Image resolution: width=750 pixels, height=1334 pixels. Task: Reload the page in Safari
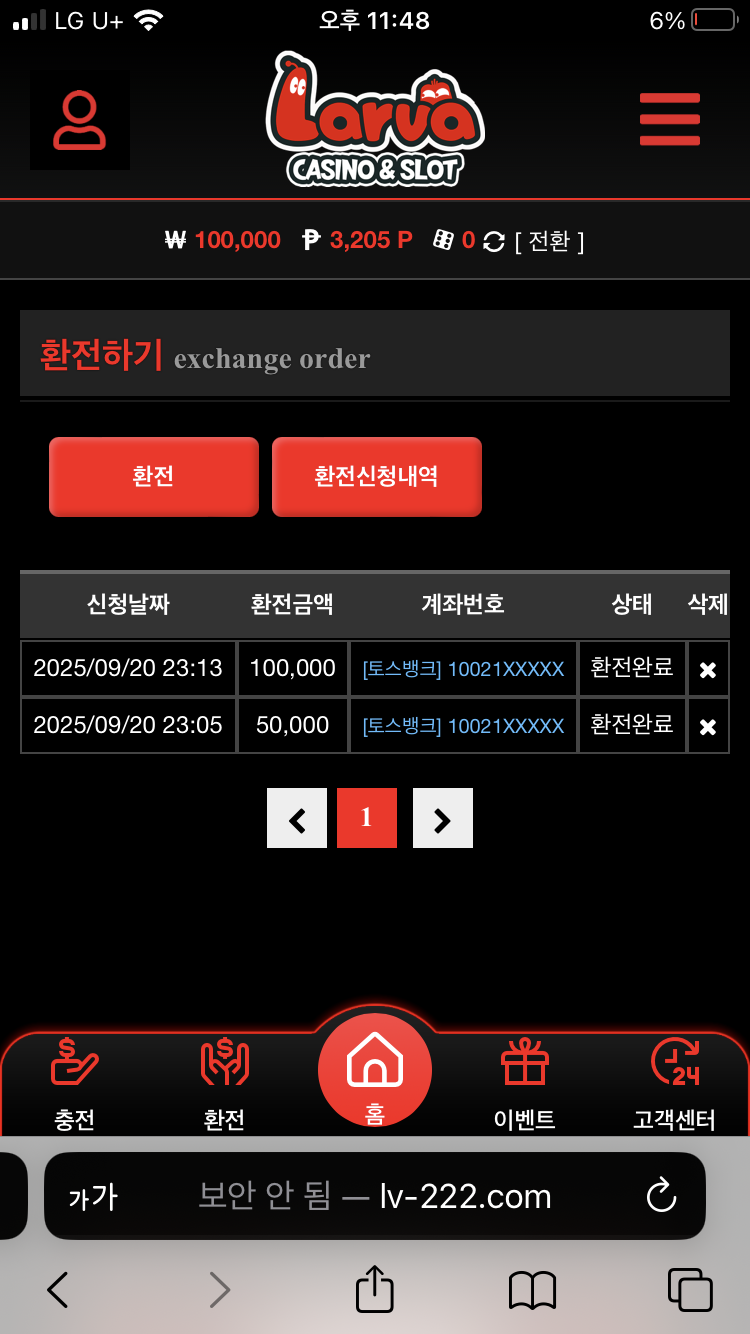pos(661,1196)
